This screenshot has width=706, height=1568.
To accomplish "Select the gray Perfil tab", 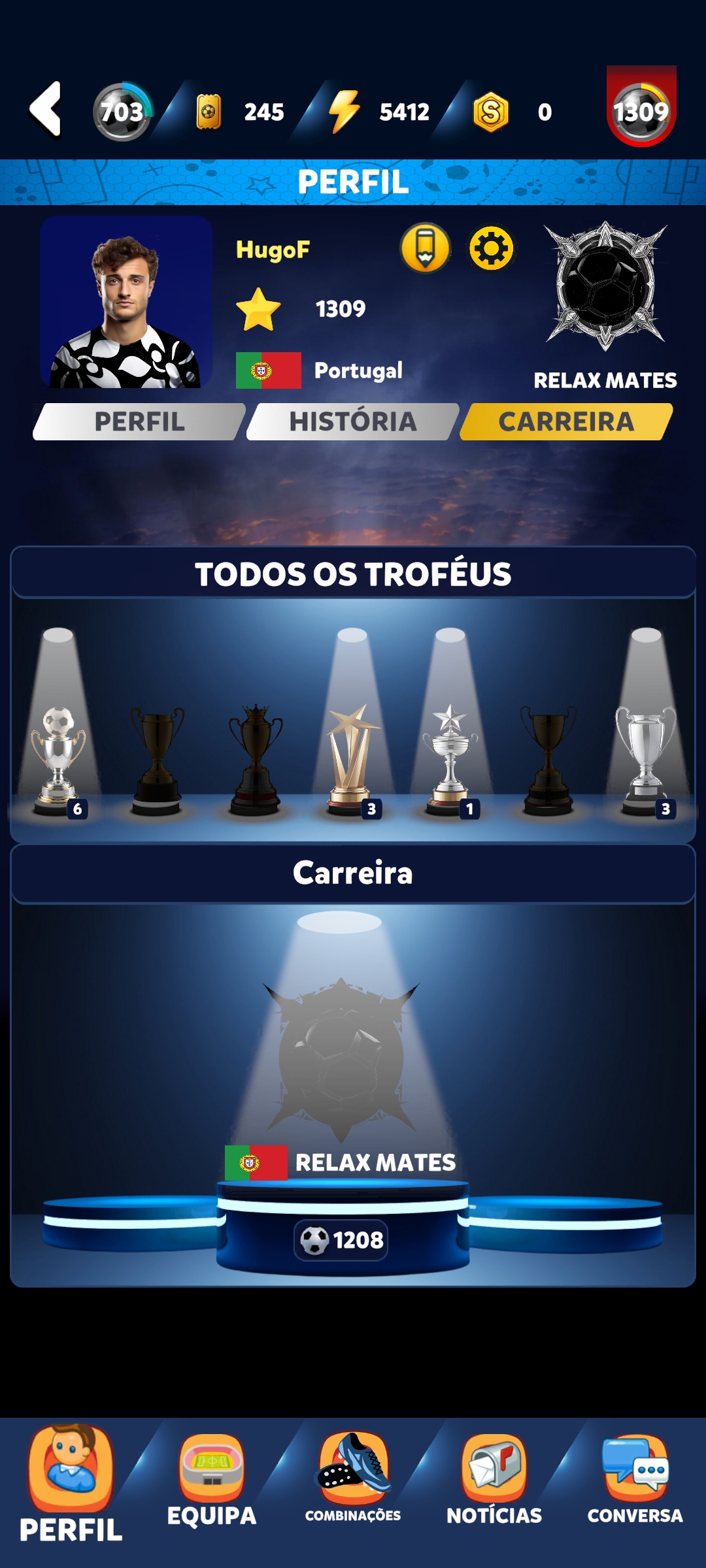I will coord(139,422).
